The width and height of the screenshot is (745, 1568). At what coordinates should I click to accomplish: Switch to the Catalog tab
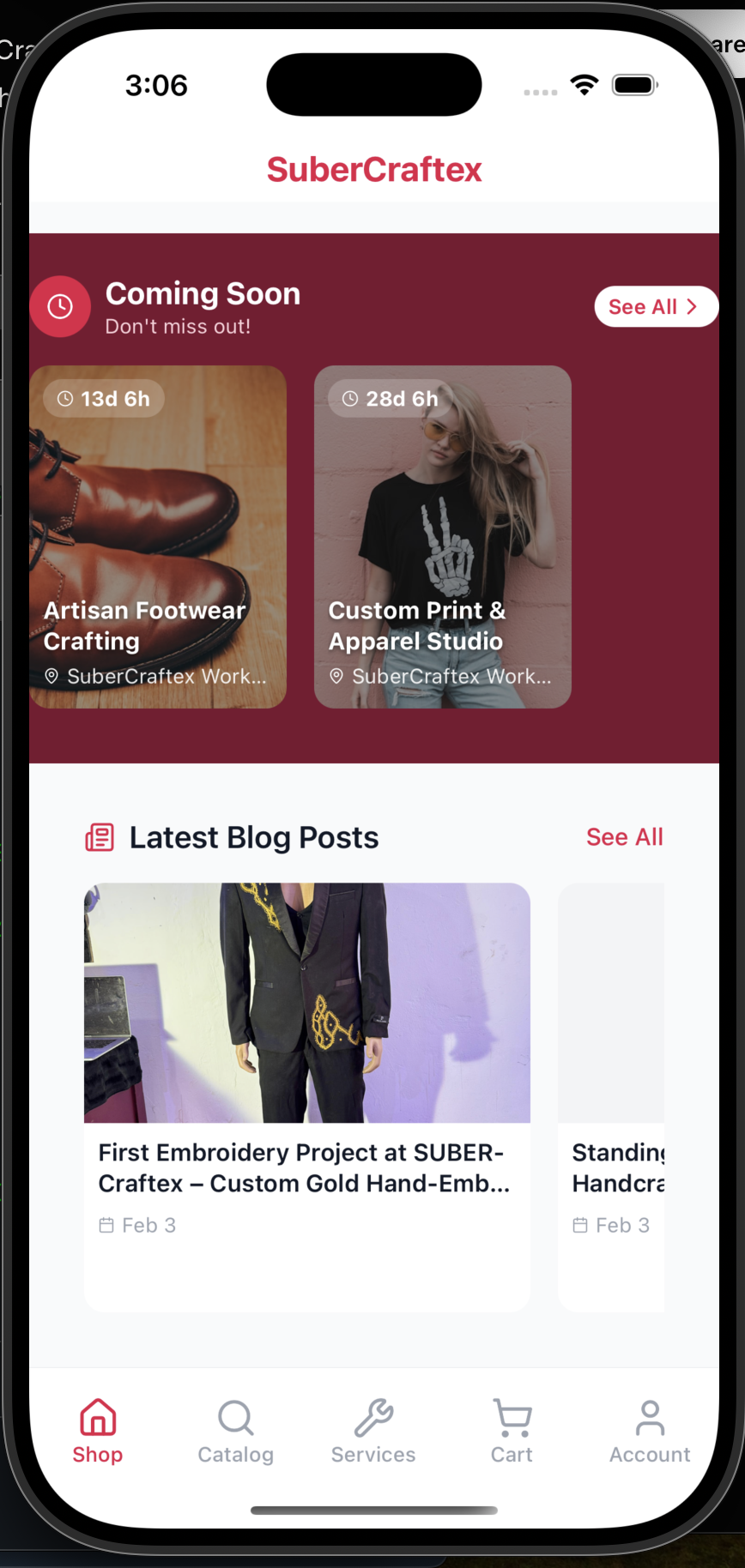235,1431
